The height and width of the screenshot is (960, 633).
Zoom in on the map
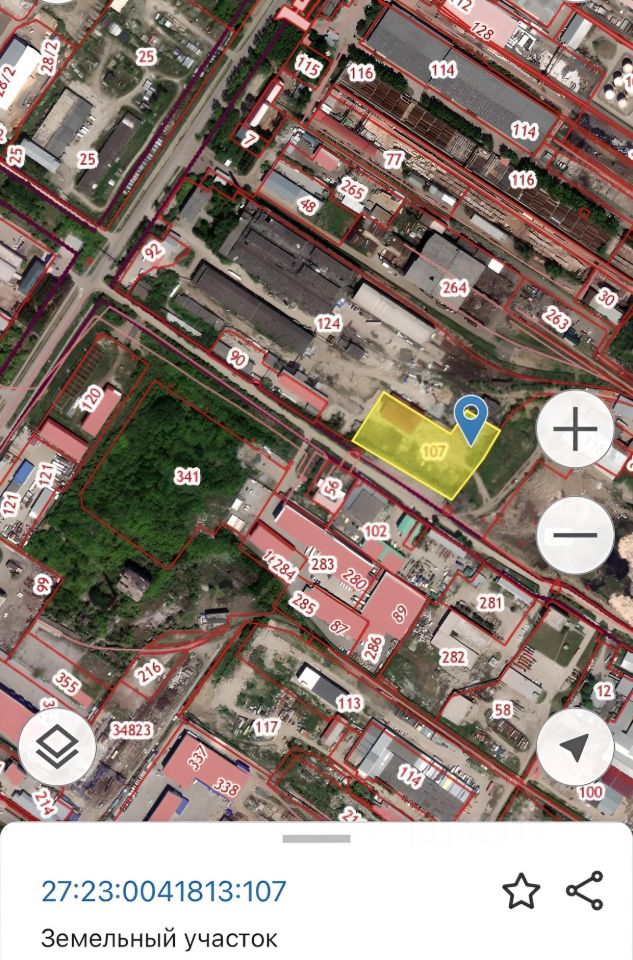tap(575, 431)
